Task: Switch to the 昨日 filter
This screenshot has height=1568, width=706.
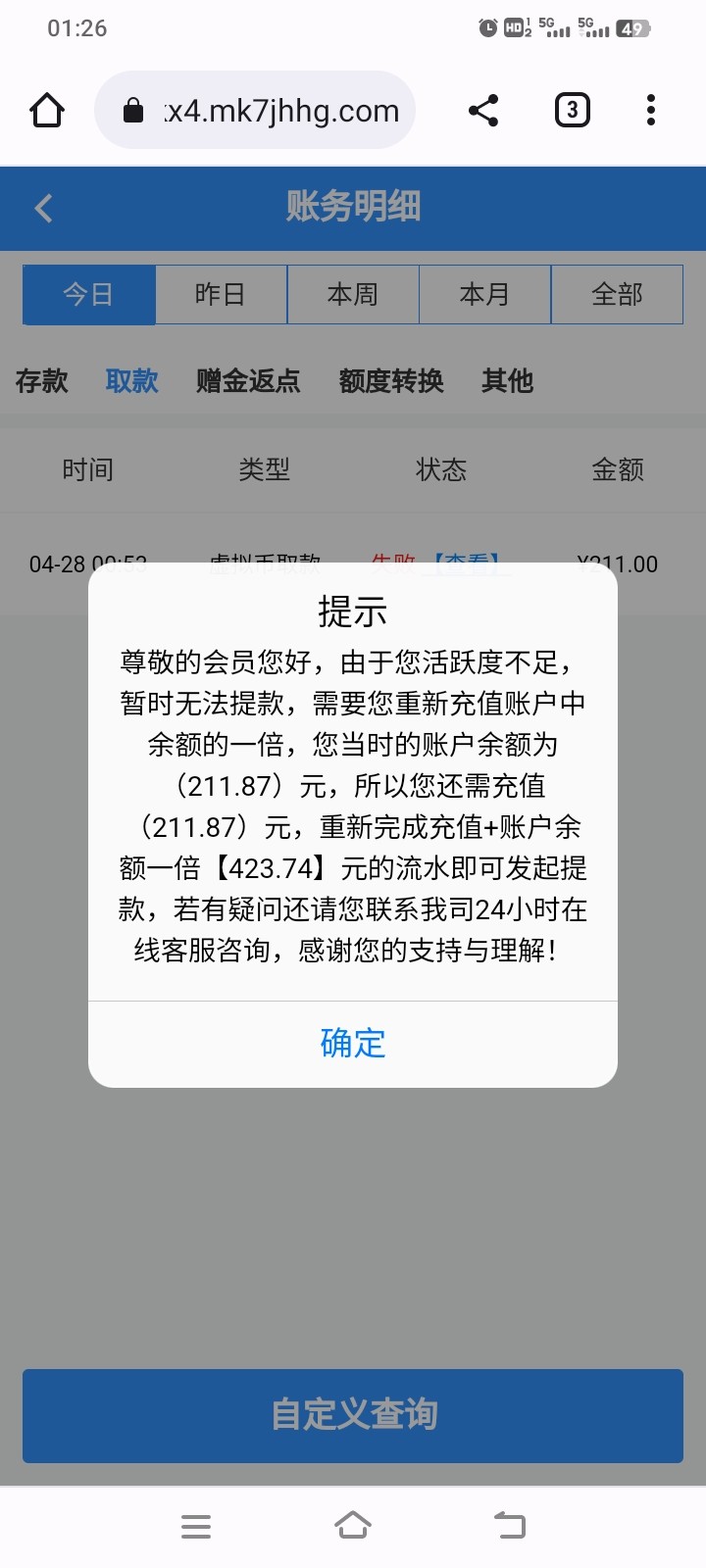Action: coord(221,294)
